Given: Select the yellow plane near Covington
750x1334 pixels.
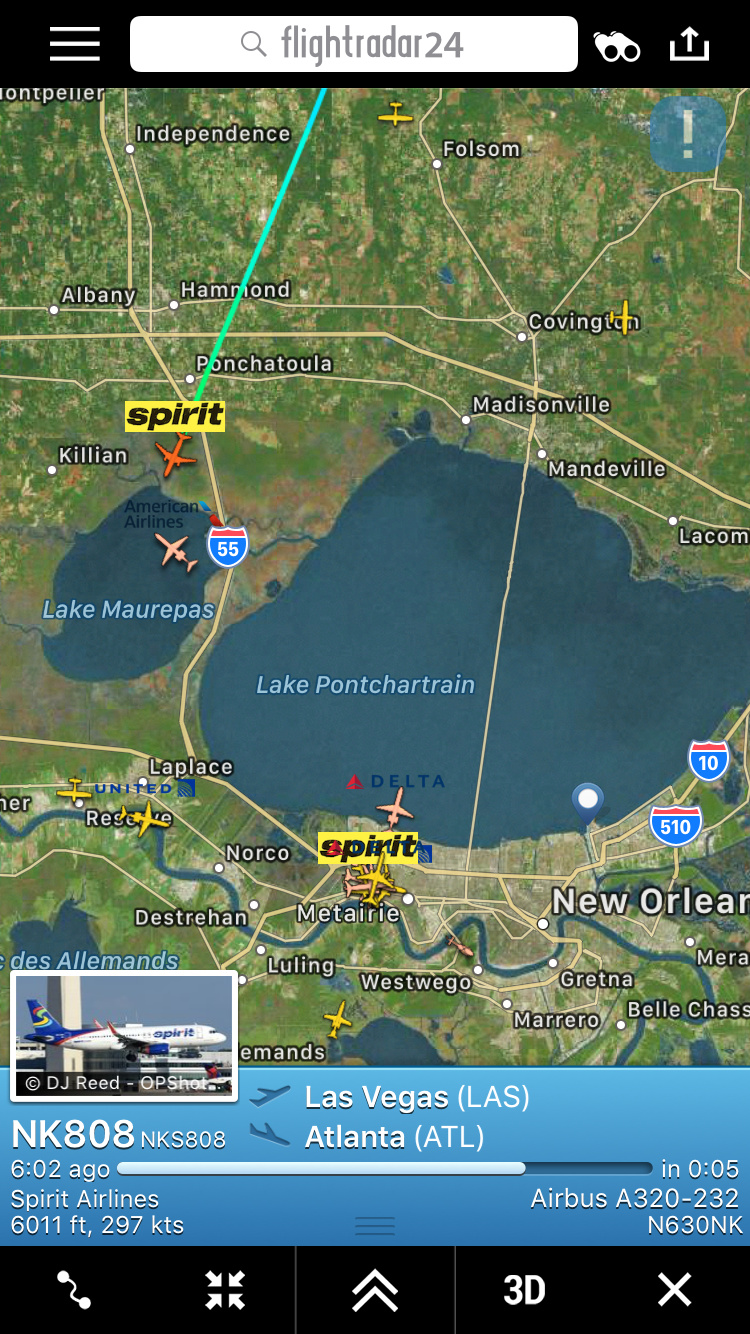Looking at the screenshot, I should click(623, 318).
